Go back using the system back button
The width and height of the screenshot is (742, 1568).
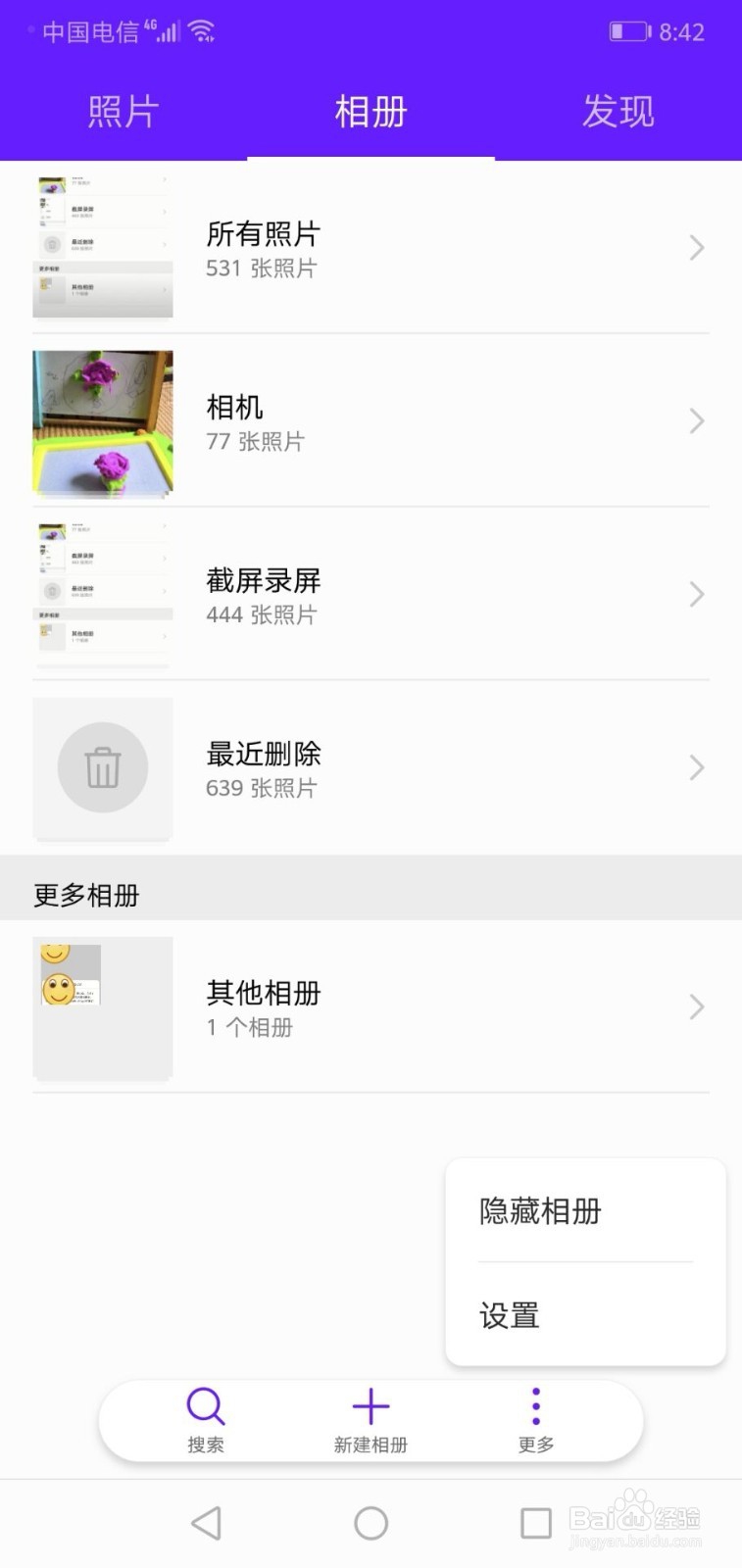click(x=206, y=1523)
